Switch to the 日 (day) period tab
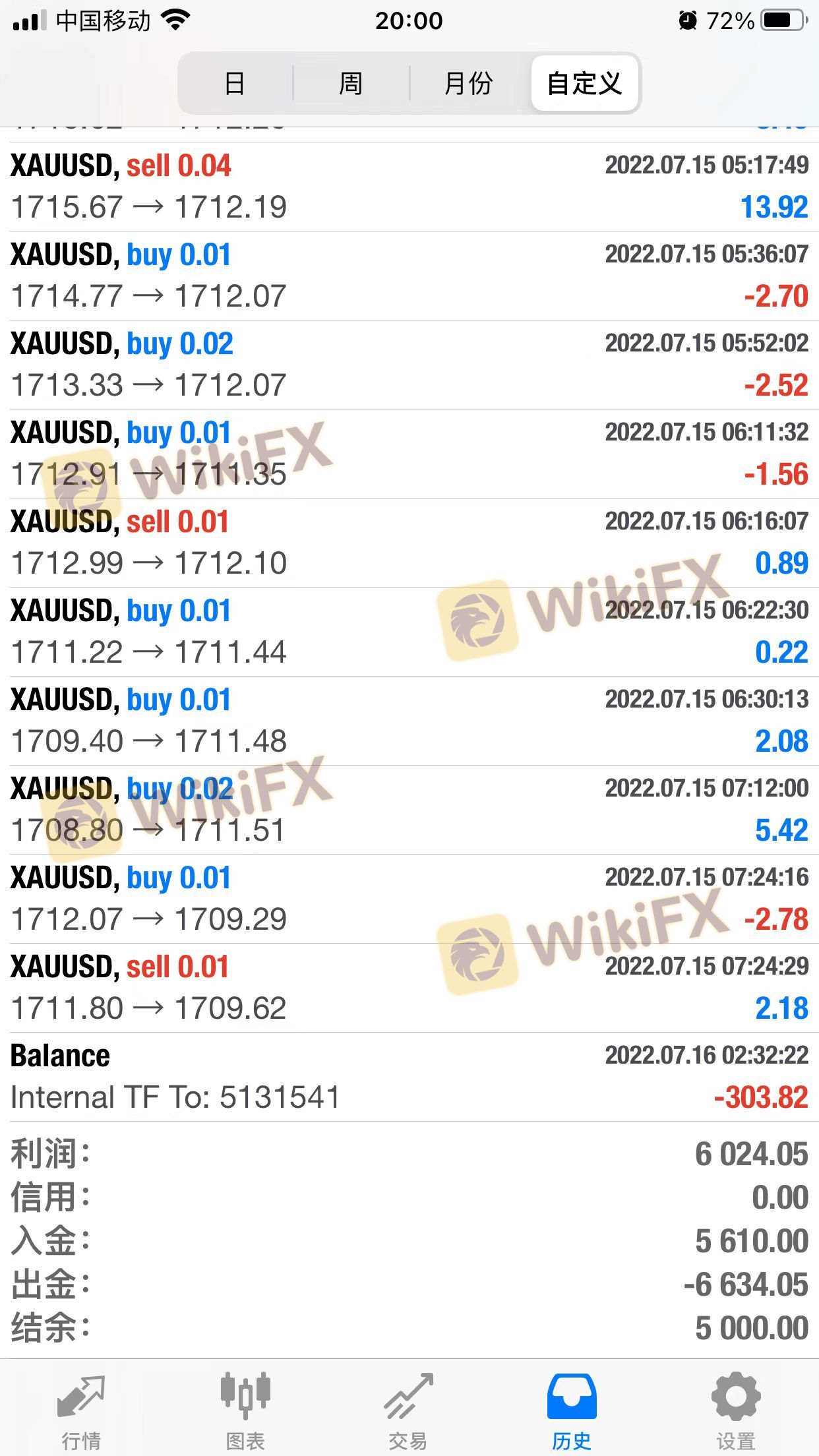 point(235,84)
